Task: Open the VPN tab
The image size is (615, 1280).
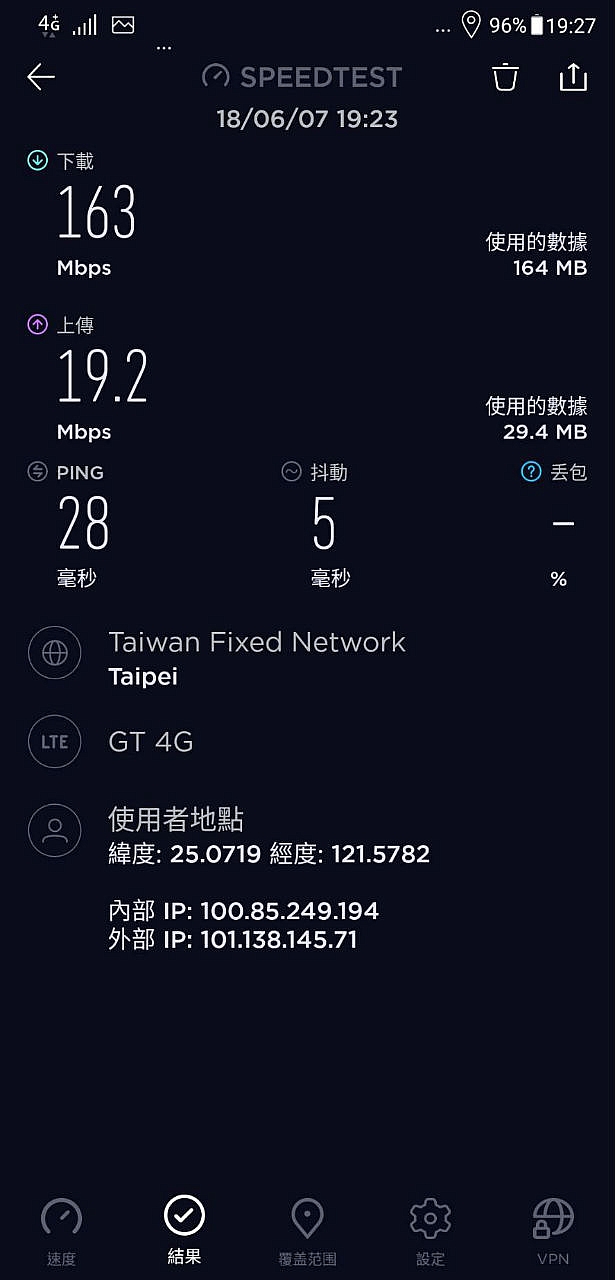Action: [x=553, y=1231]
